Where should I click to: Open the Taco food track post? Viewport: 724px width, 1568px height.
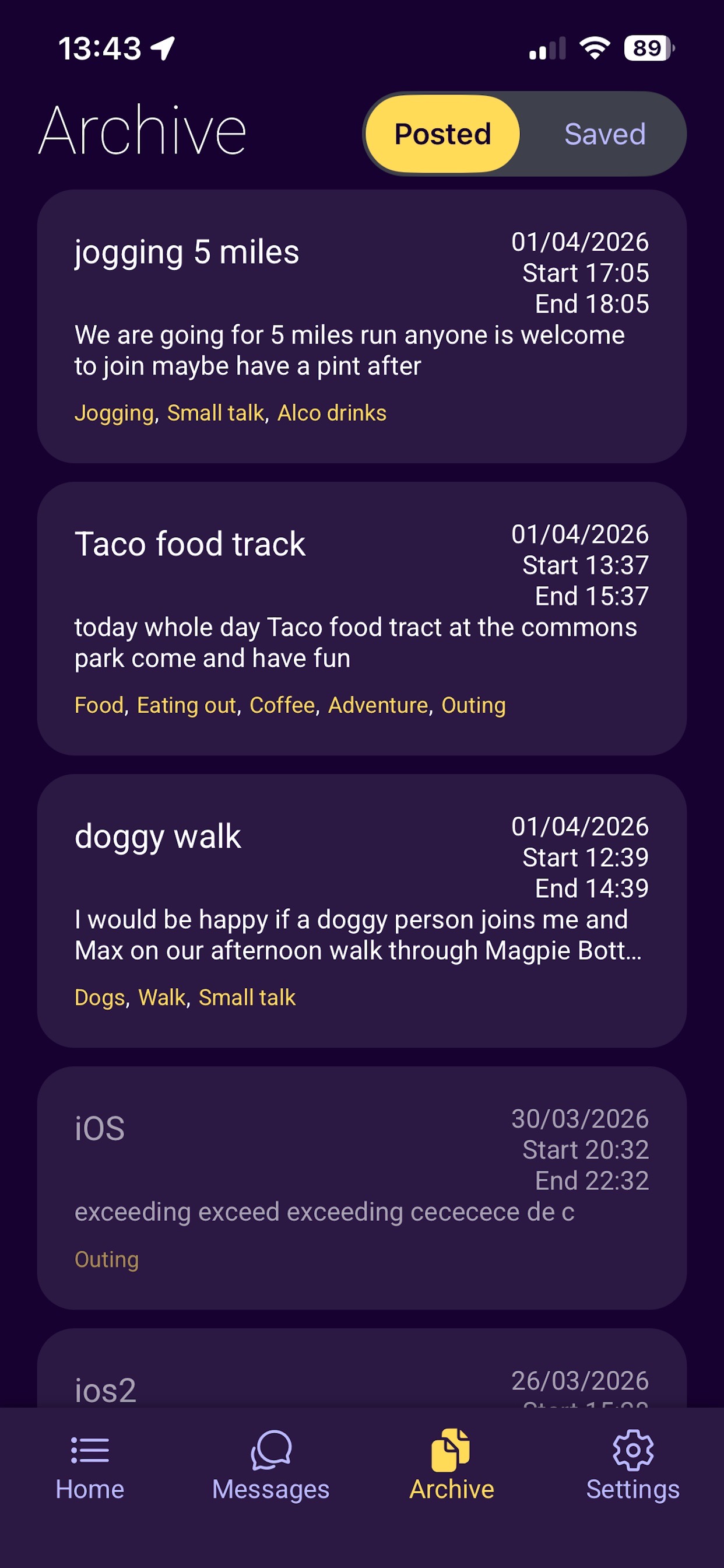(x=361, y=618)
